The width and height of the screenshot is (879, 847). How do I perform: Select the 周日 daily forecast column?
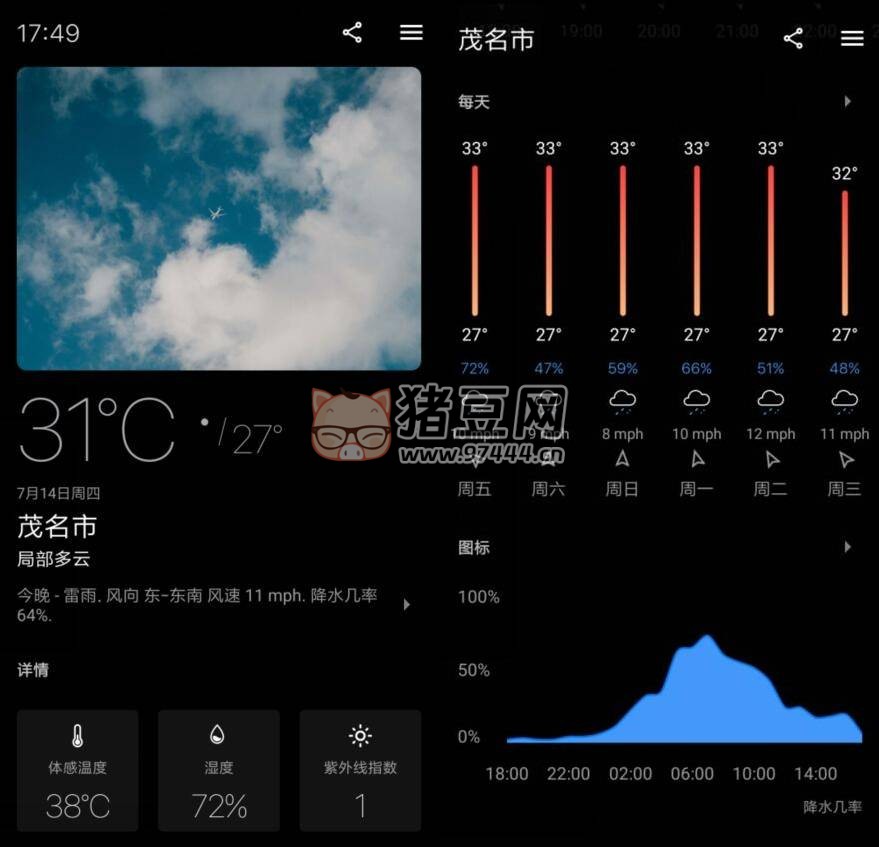622,320
